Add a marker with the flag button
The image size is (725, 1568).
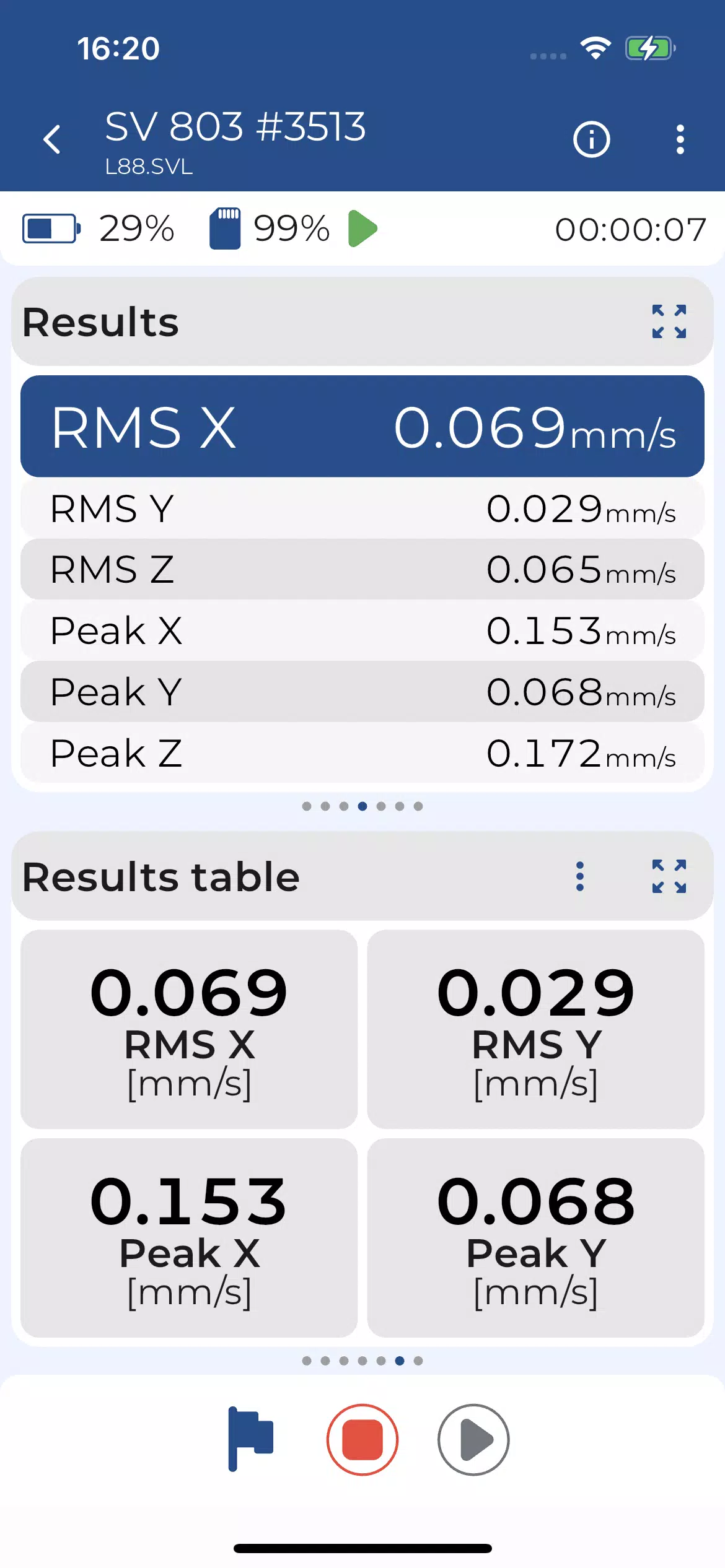tap(250, 1439)
